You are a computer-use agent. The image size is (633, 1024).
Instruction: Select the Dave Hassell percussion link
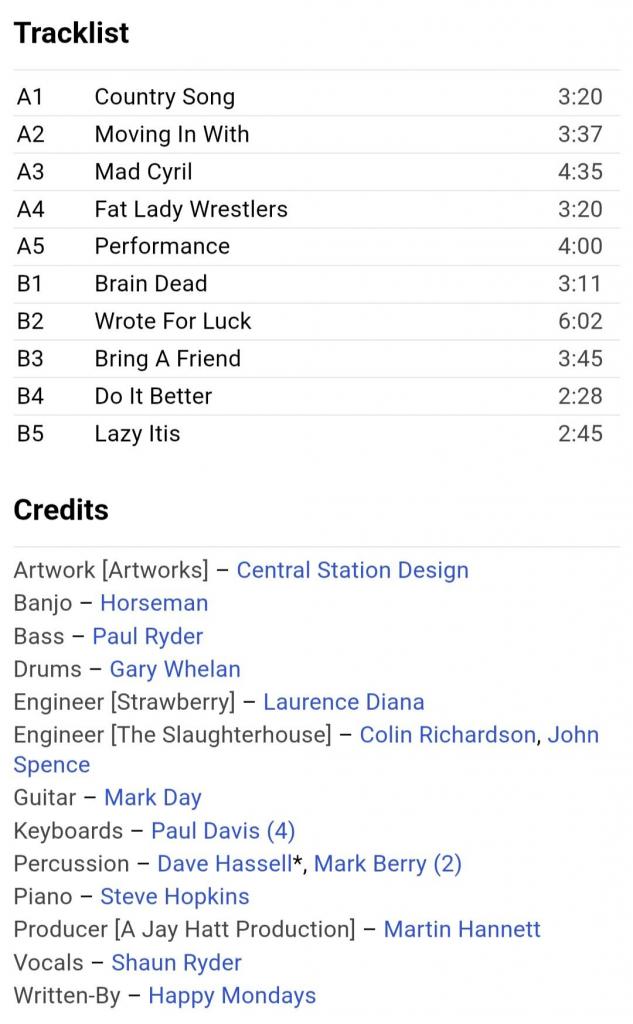click(x=225, y=863)
